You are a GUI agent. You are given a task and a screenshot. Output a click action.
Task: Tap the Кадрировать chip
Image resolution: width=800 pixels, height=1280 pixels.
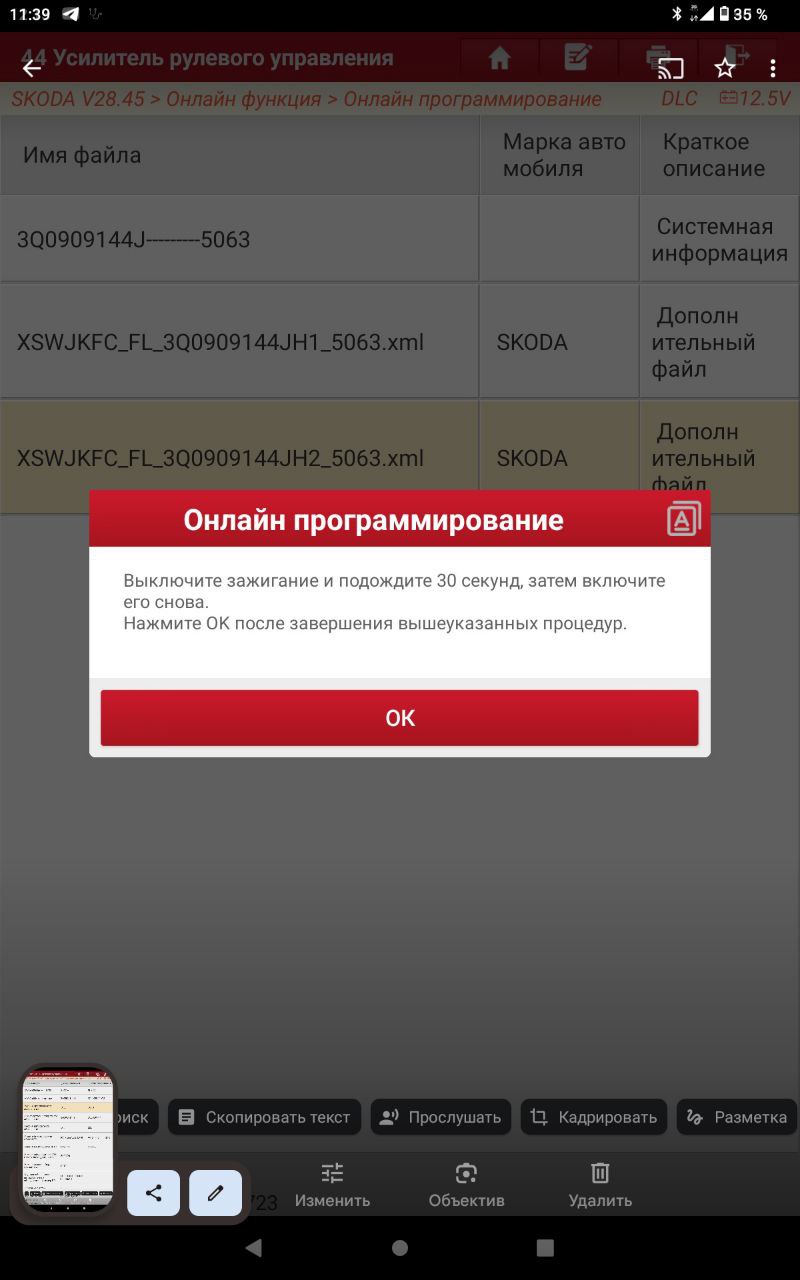594,1117
